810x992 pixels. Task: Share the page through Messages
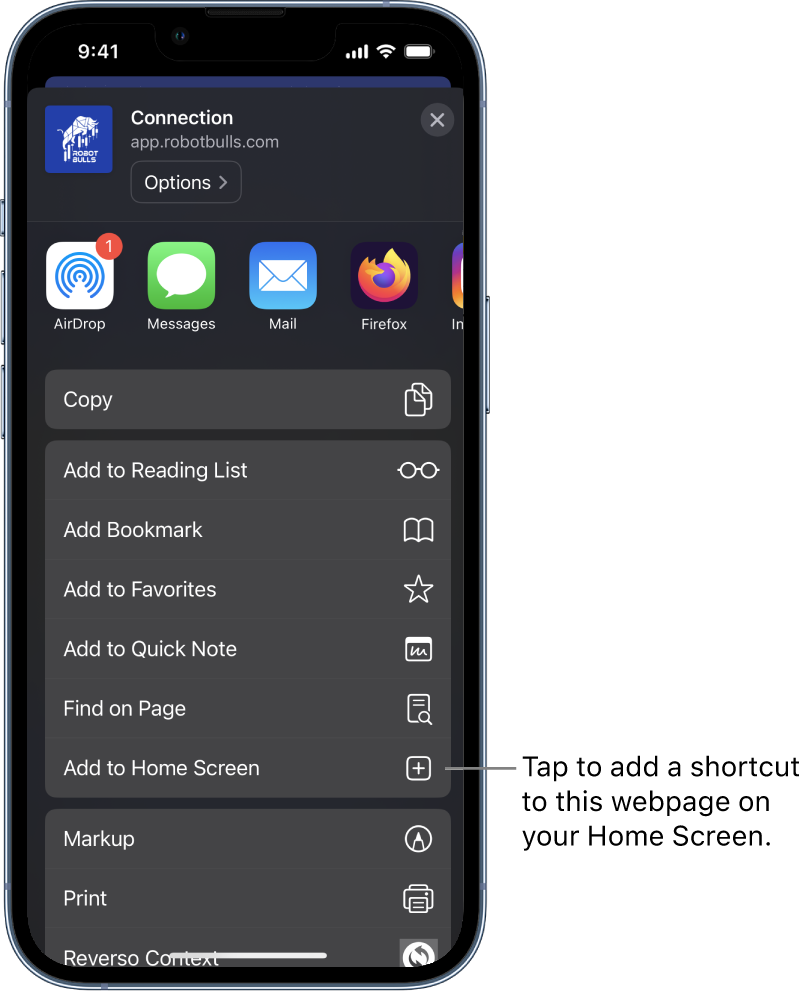click(x=181, y=276)
